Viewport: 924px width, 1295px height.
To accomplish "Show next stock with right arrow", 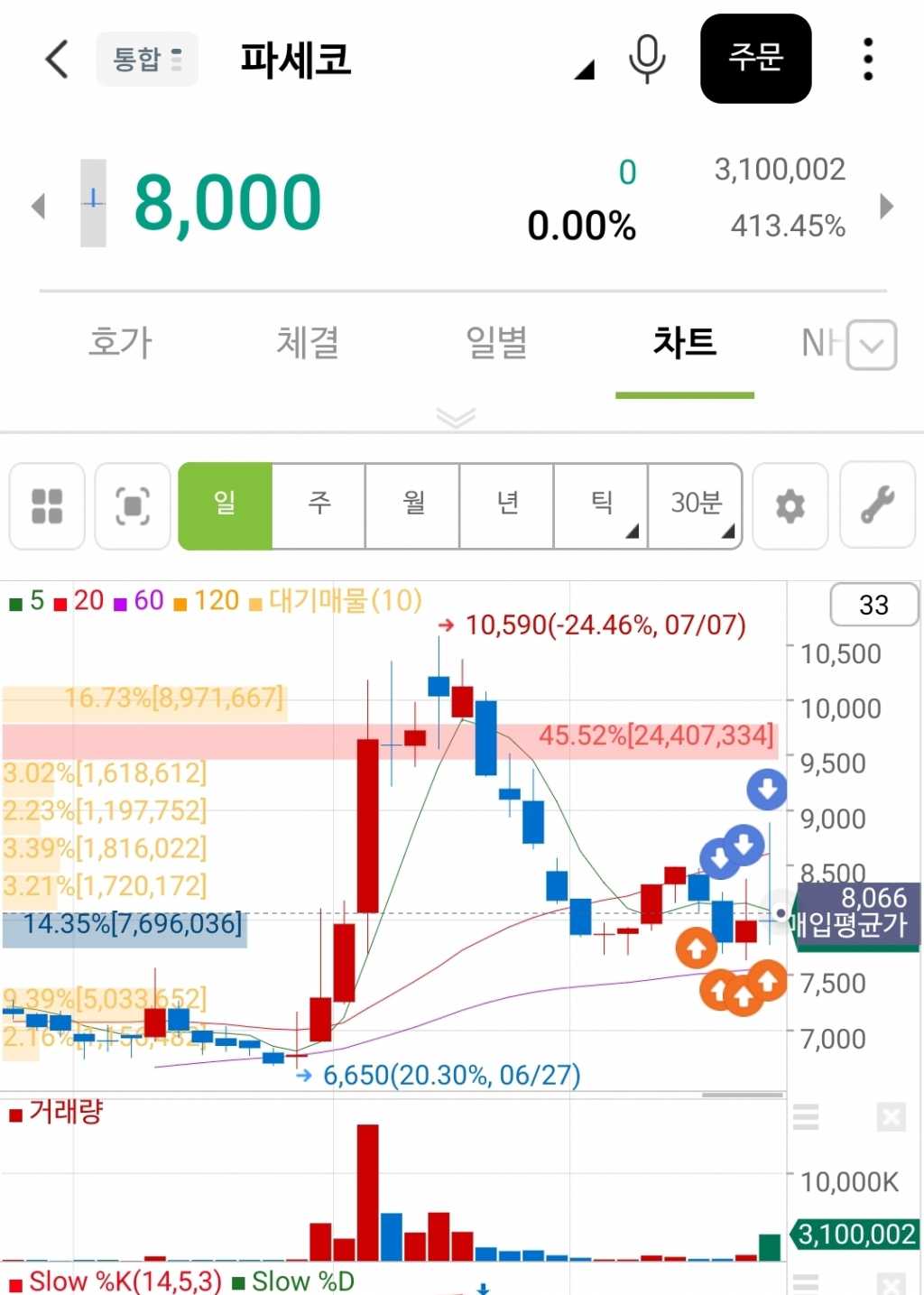I will (886, 207).
